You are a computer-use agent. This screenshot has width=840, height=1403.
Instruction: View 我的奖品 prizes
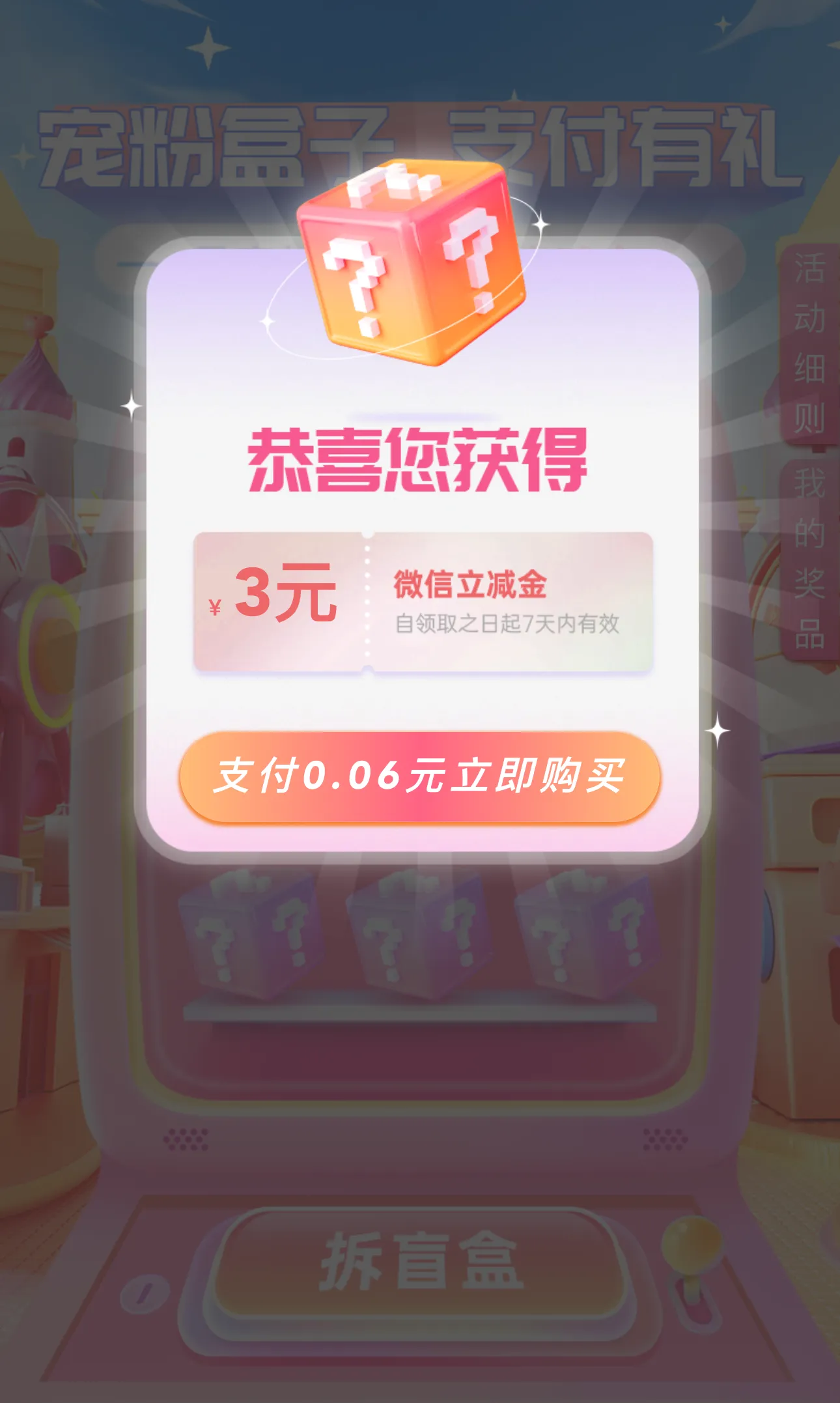[809, 559]
